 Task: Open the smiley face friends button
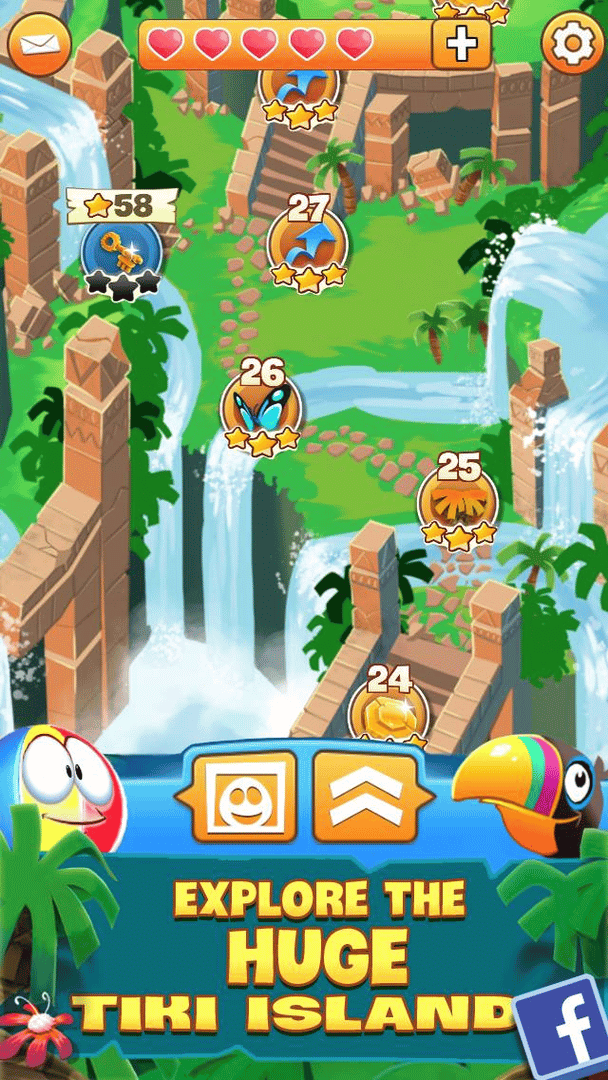[245, 797]
